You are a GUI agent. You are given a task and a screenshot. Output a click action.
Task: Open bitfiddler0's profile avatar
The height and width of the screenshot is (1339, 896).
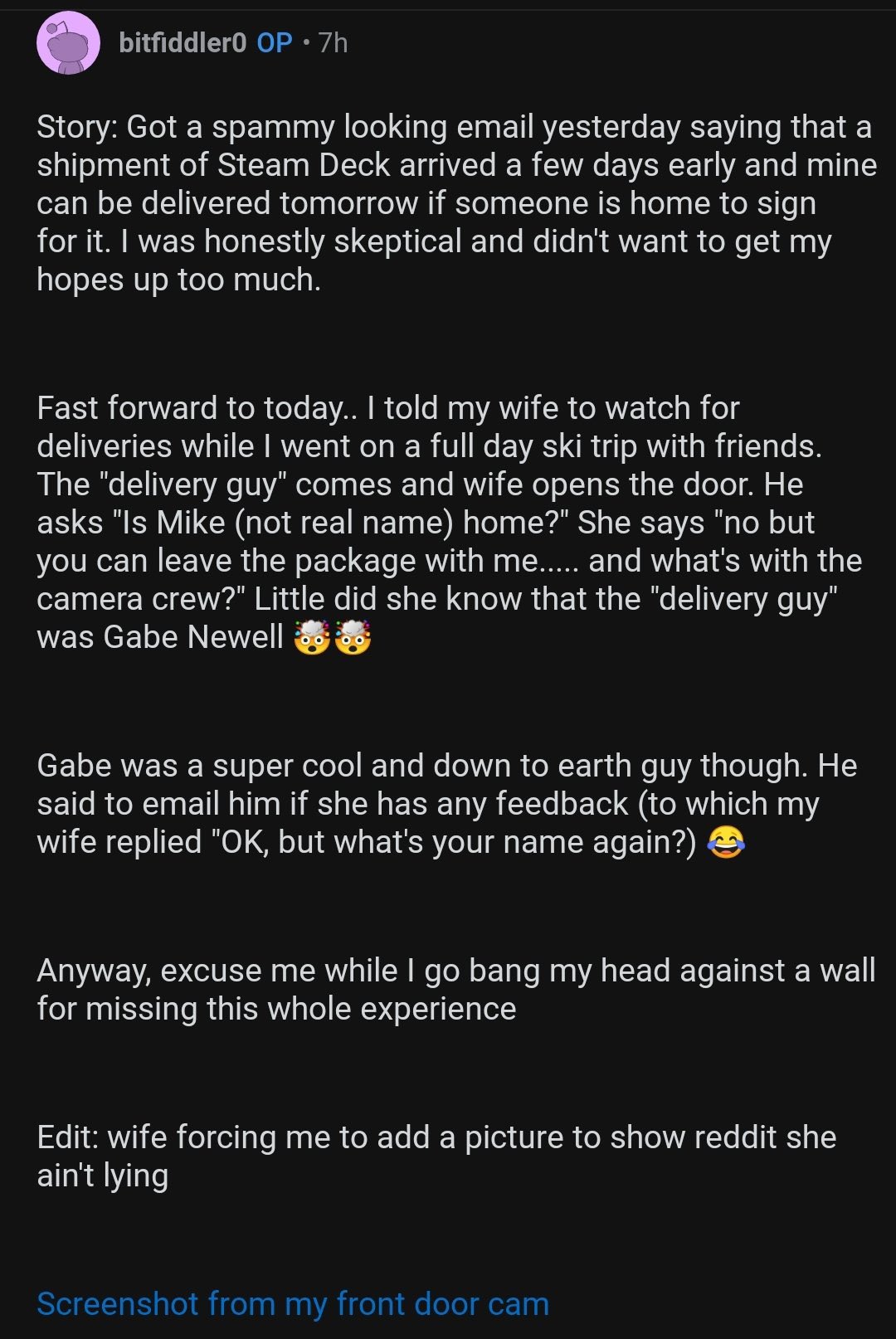68,43
